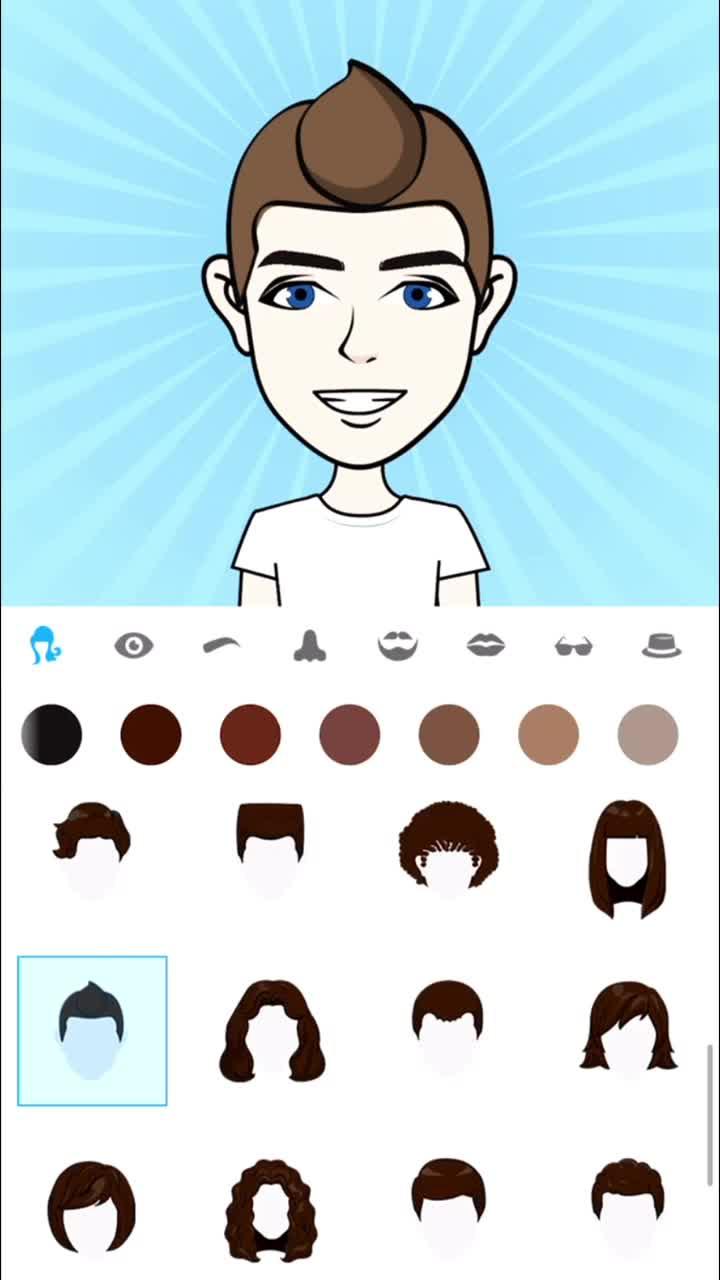720x1280 pixels.
Task: Pick the medium brown hair color
Action: click(449, 735)
